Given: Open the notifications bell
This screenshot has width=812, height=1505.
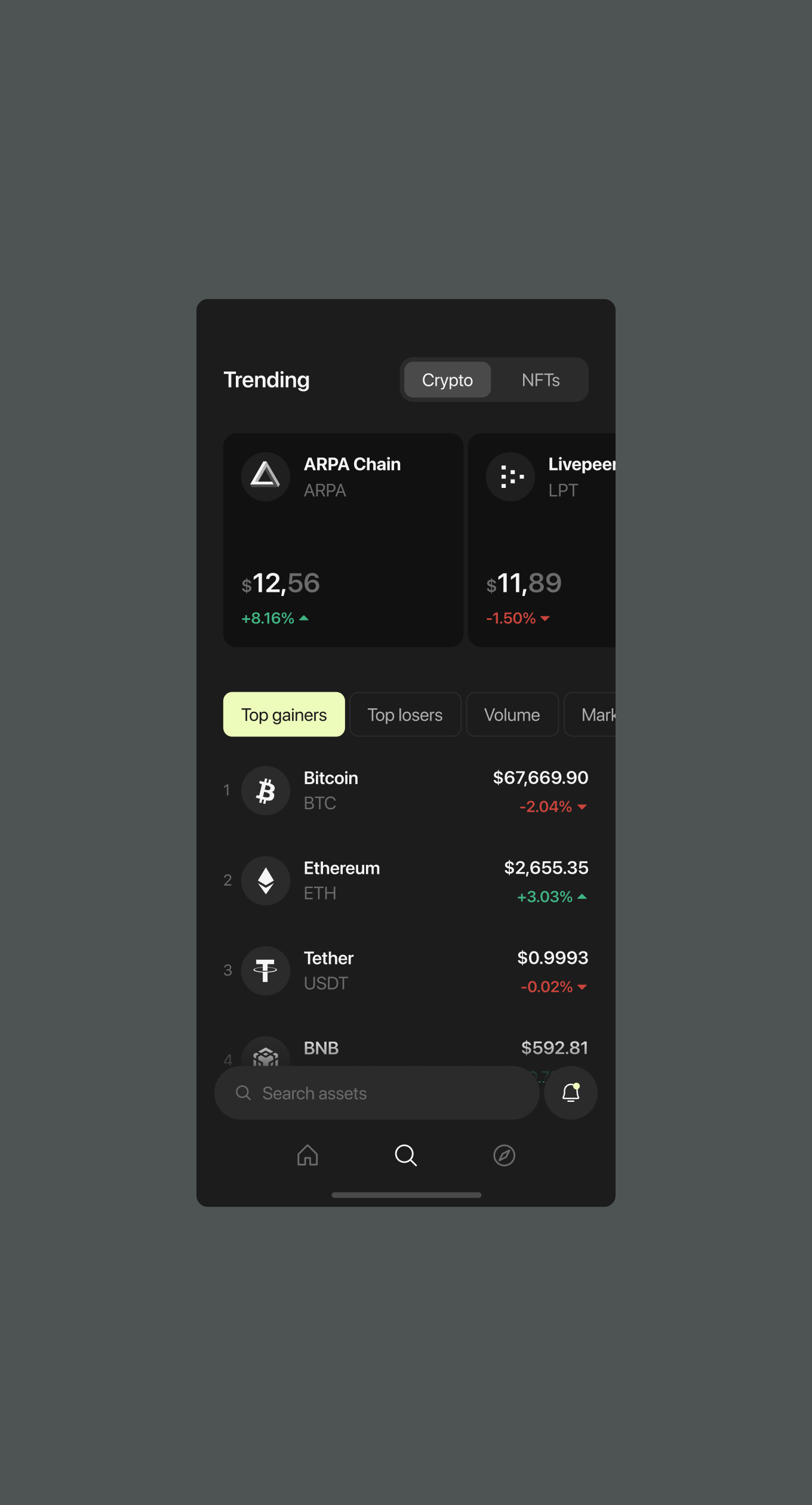Looking at the screenshot, I should click(x=570, y=1094).
